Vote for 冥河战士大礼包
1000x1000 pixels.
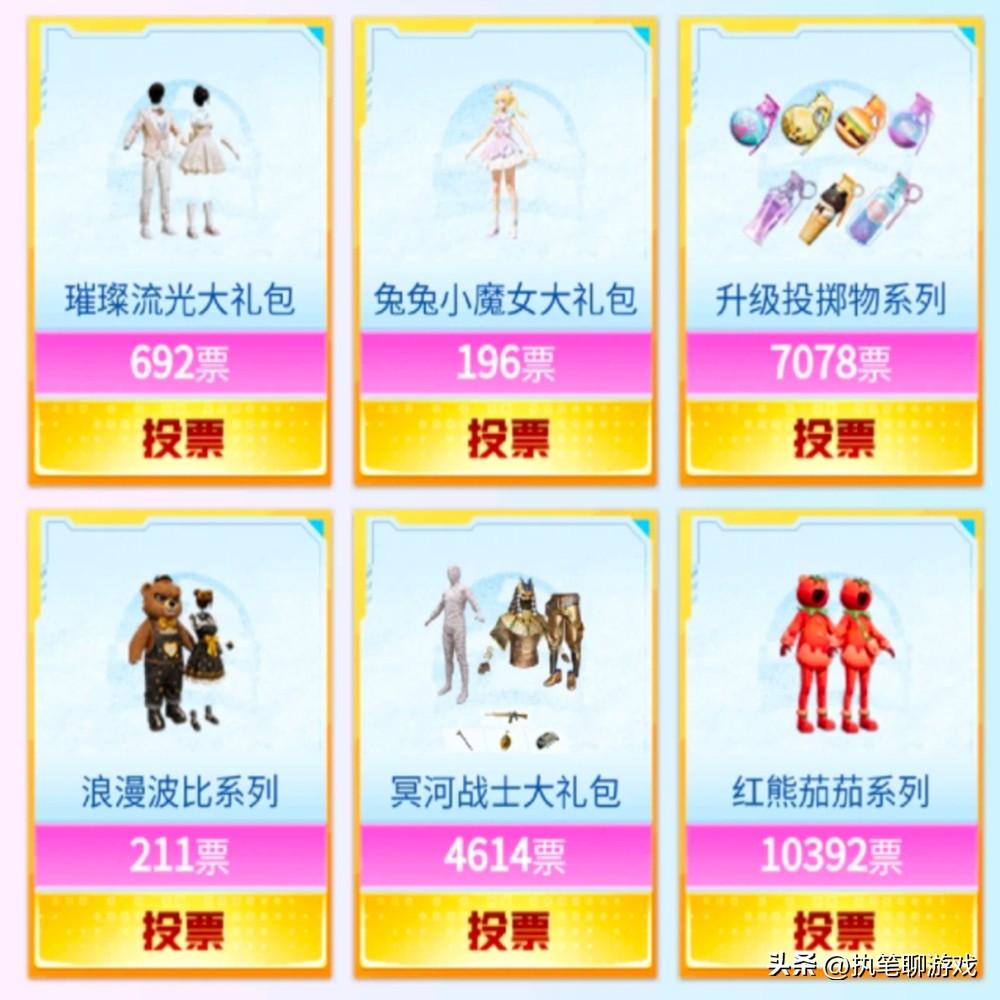tap(507, 930)
